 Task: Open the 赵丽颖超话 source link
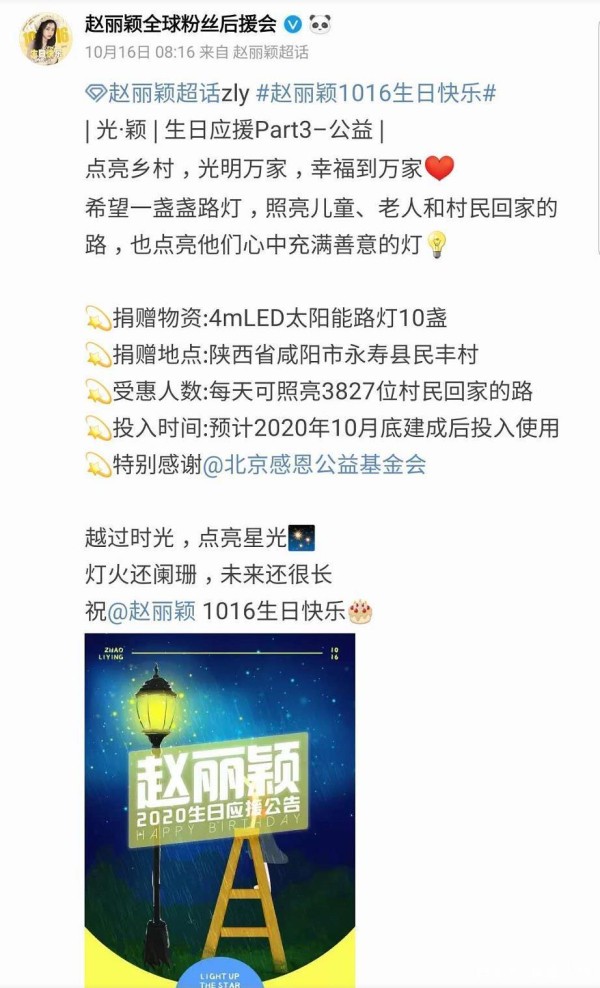[271, 52]
